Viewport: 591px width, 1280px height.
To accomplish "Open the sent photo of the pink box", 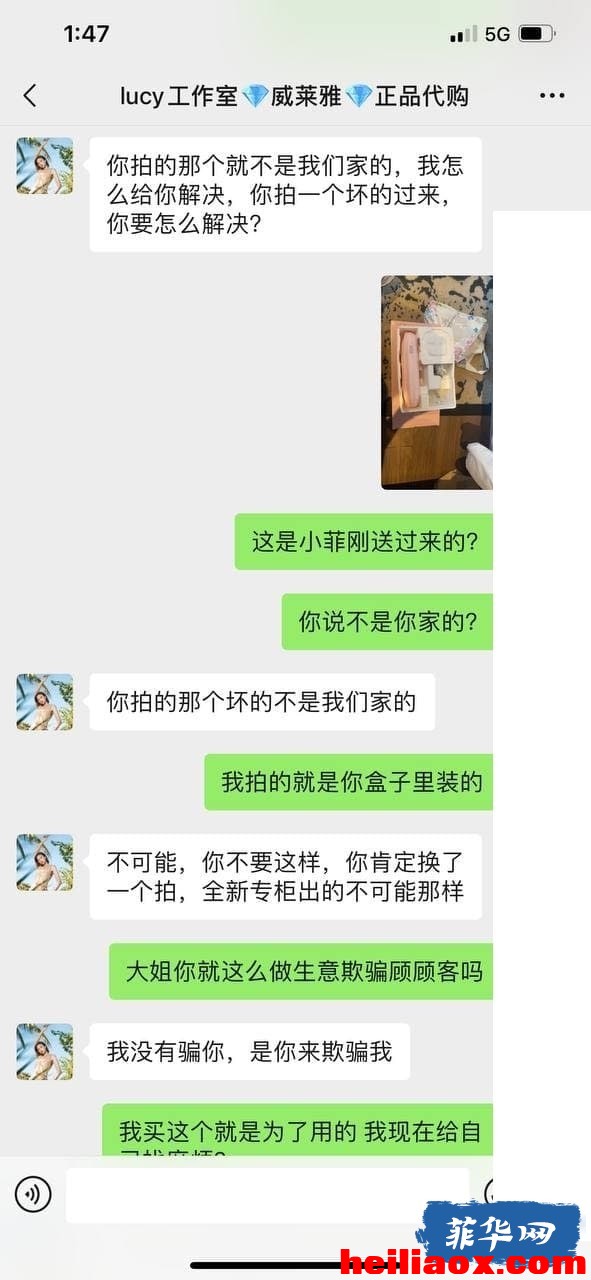I will click(437, 382).
